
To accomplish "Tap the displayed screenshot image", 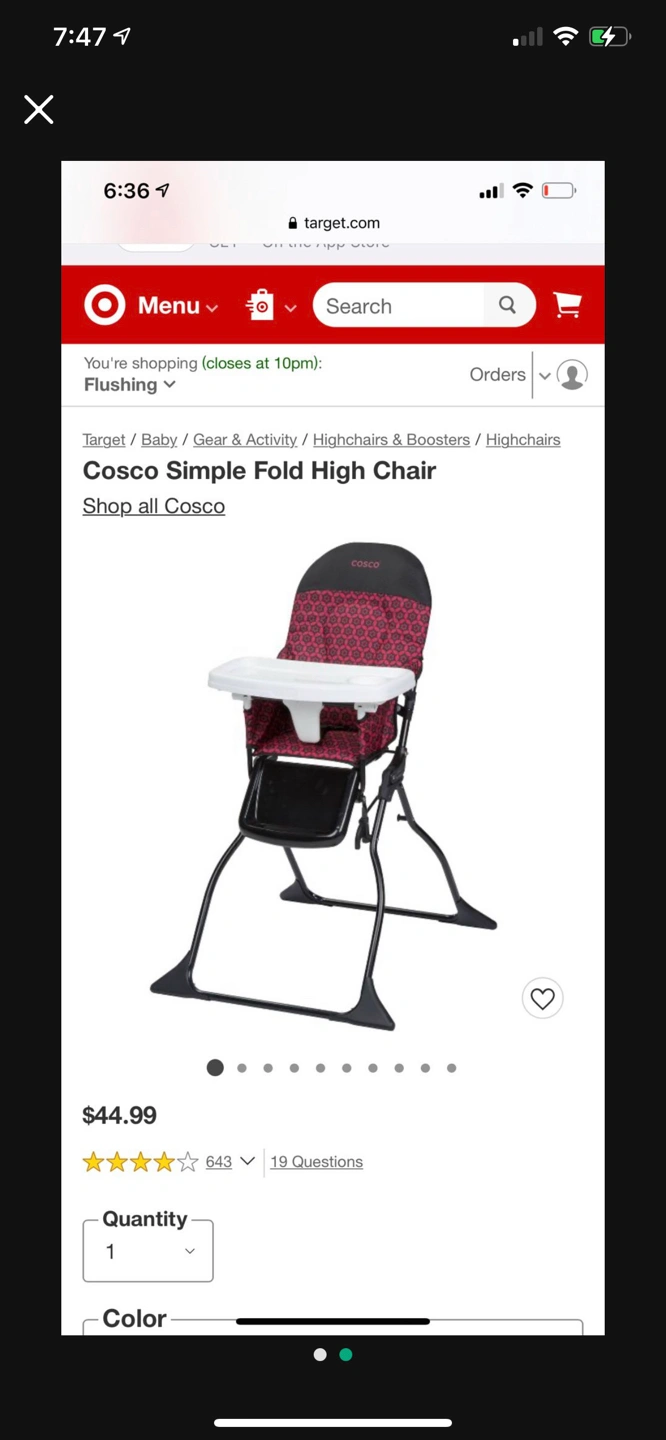I will tap(333, 747).
